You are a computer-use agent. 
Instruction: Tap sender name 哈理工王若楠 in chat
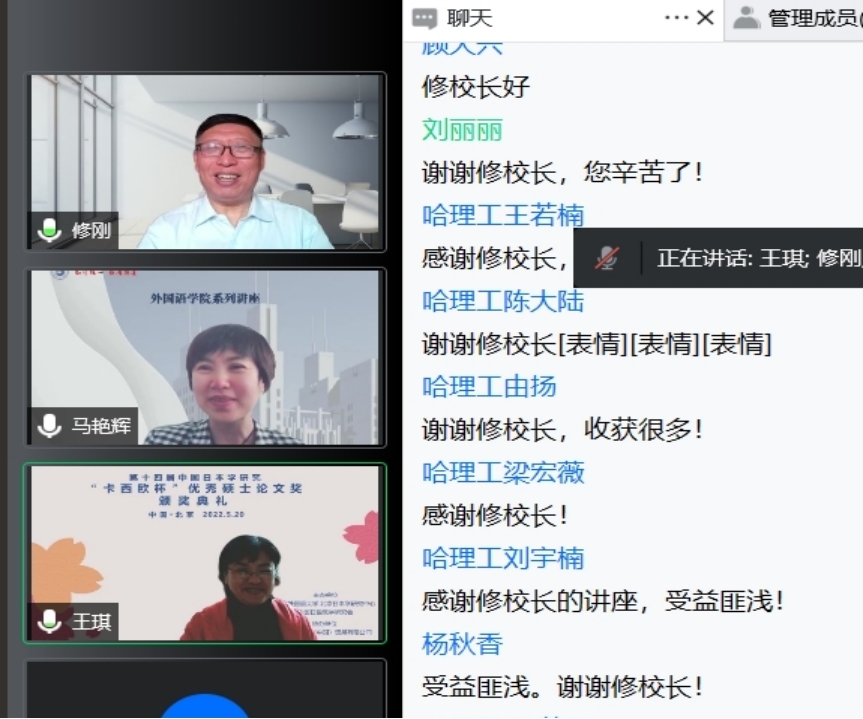[502, 215]
